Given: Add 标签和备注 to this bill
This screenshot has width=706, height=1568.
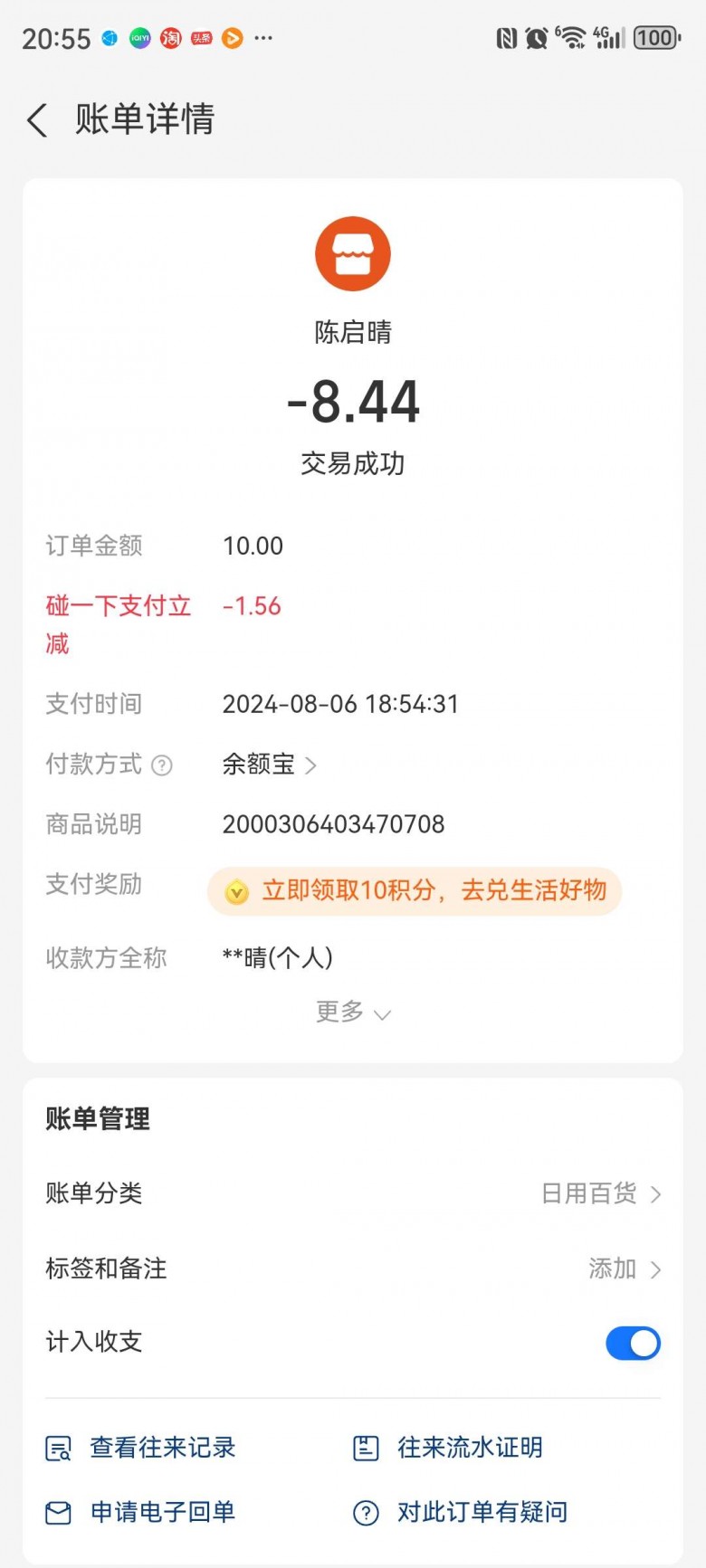Looking at the screenshot, I should [x=624, y=1269].
